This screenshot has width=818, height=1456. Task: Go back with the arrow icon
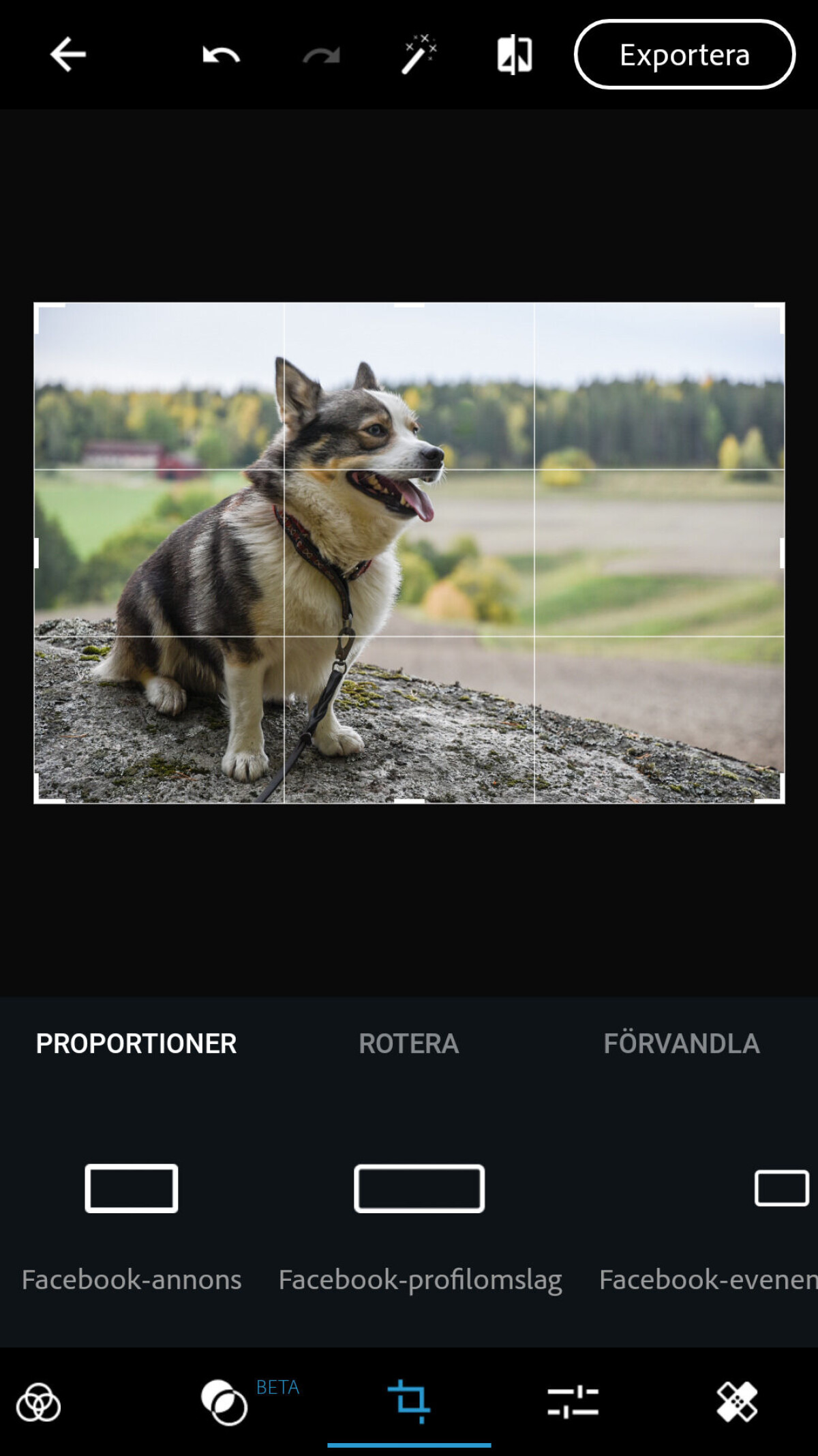point(67,55)
